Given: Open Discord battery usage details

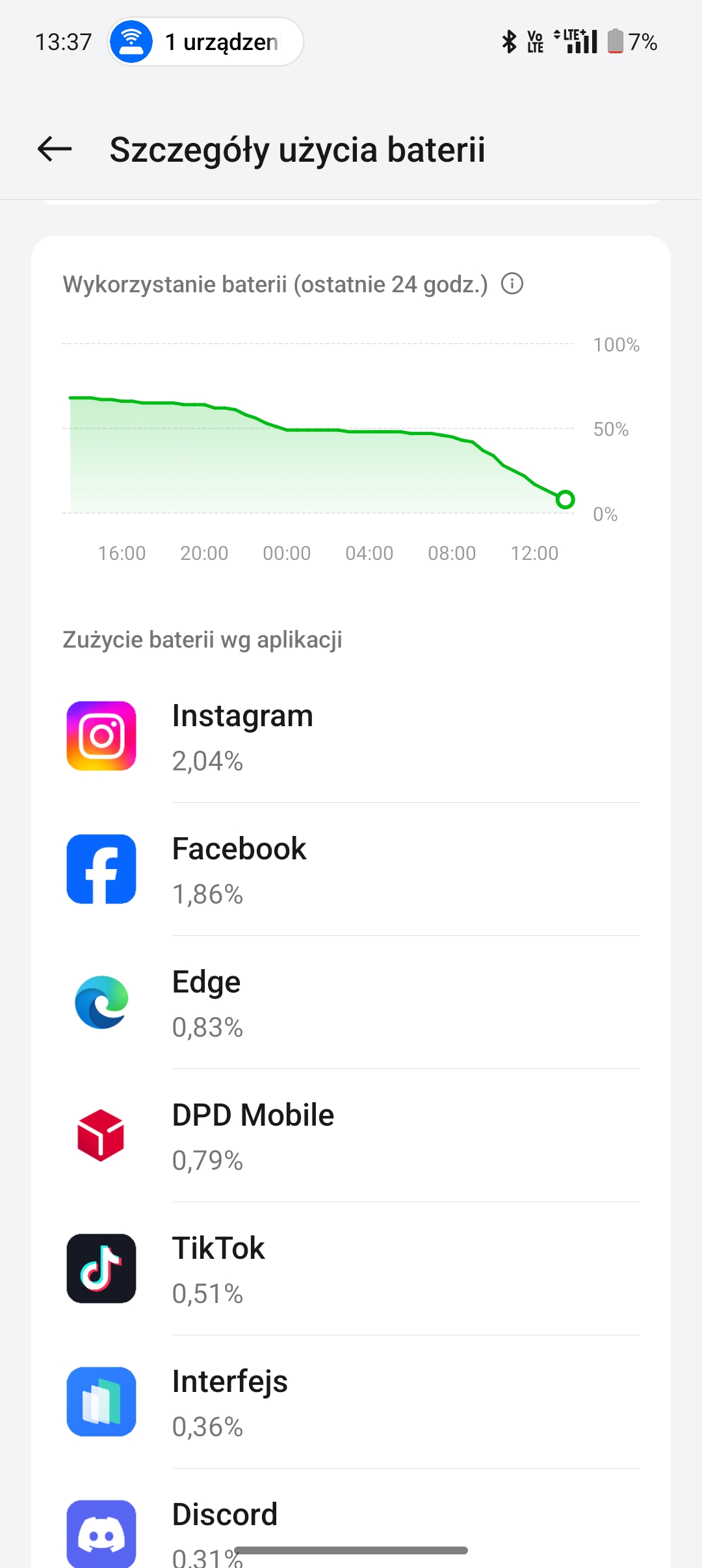Looking at the screenshot, I should point(351,1519).
